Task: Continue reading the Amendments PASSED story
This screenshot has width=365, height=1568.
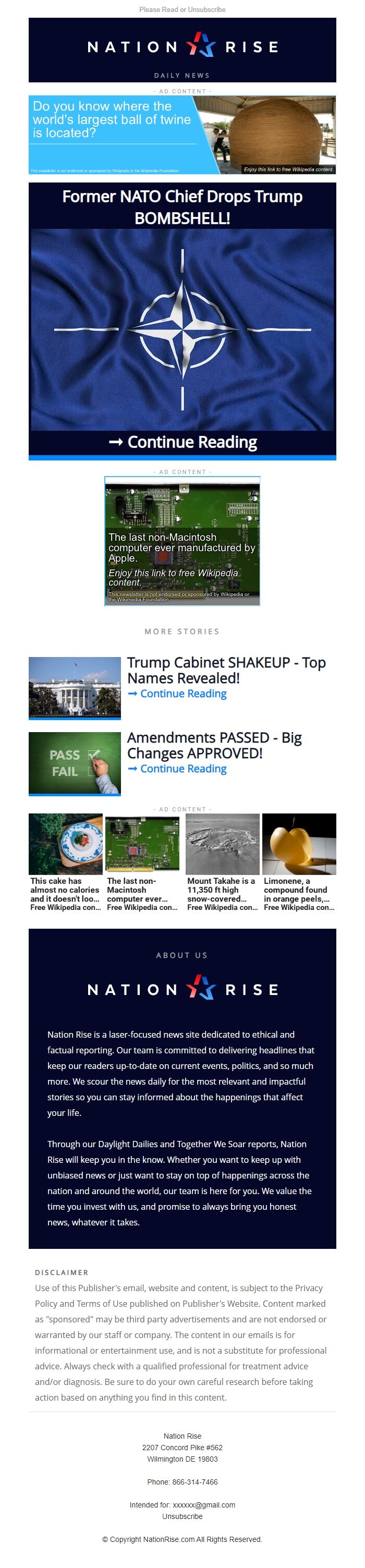Action: pos(177,769)
